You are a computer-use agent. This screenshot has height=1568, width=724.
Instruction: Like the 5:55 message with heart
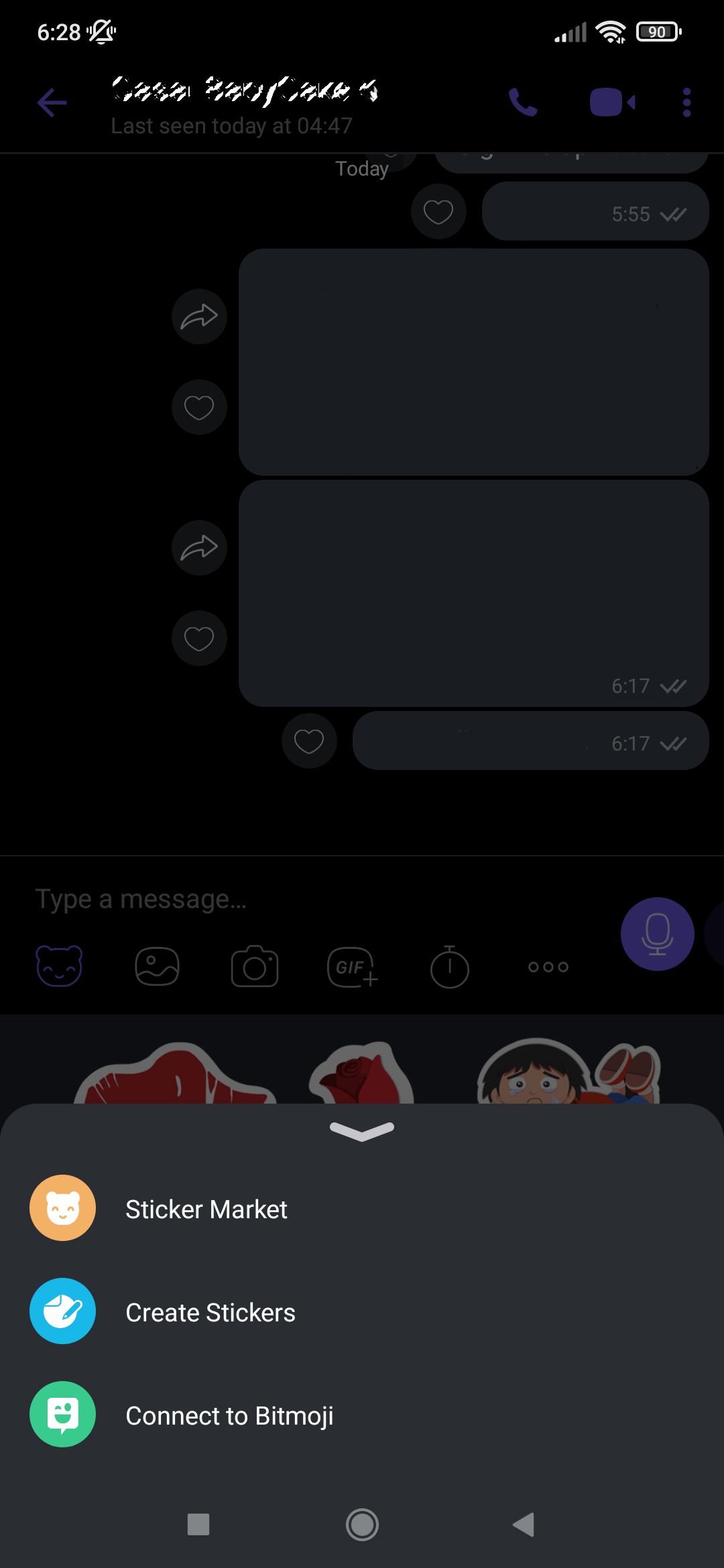tap(438, 212)
